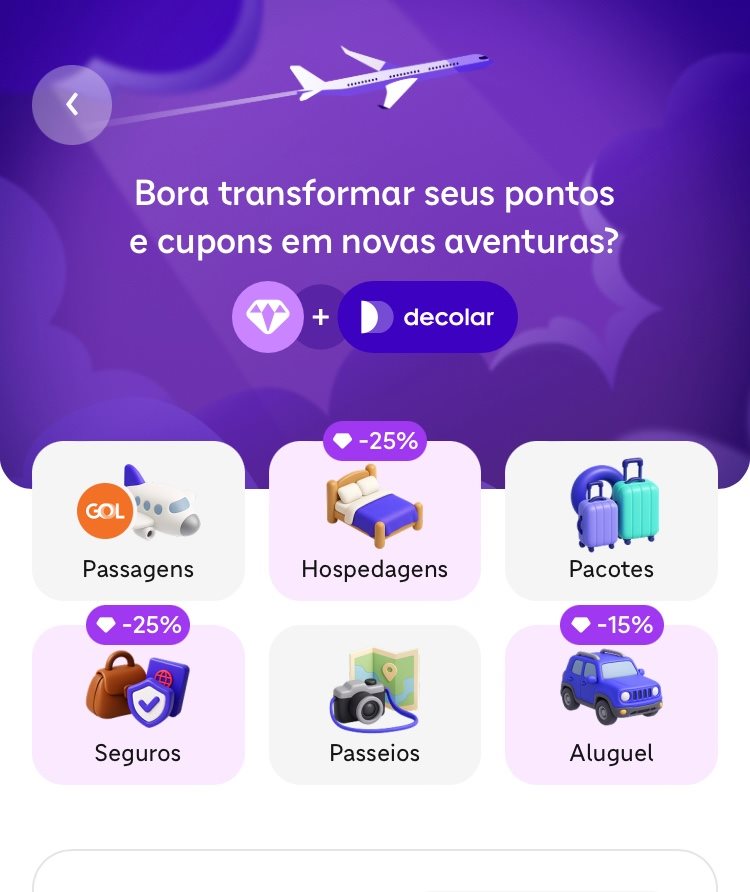Select the Aluguel card

tap(611, 710)
